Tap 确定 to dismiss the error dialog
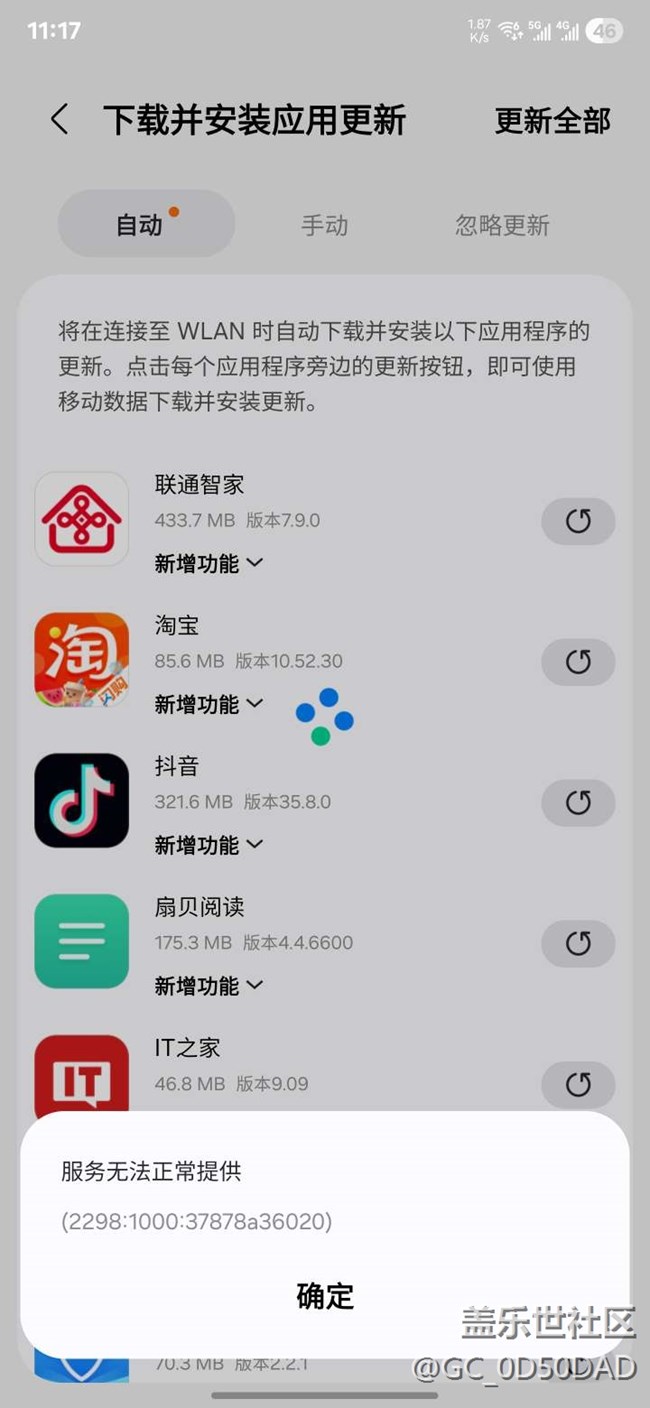 [325, 1296]
